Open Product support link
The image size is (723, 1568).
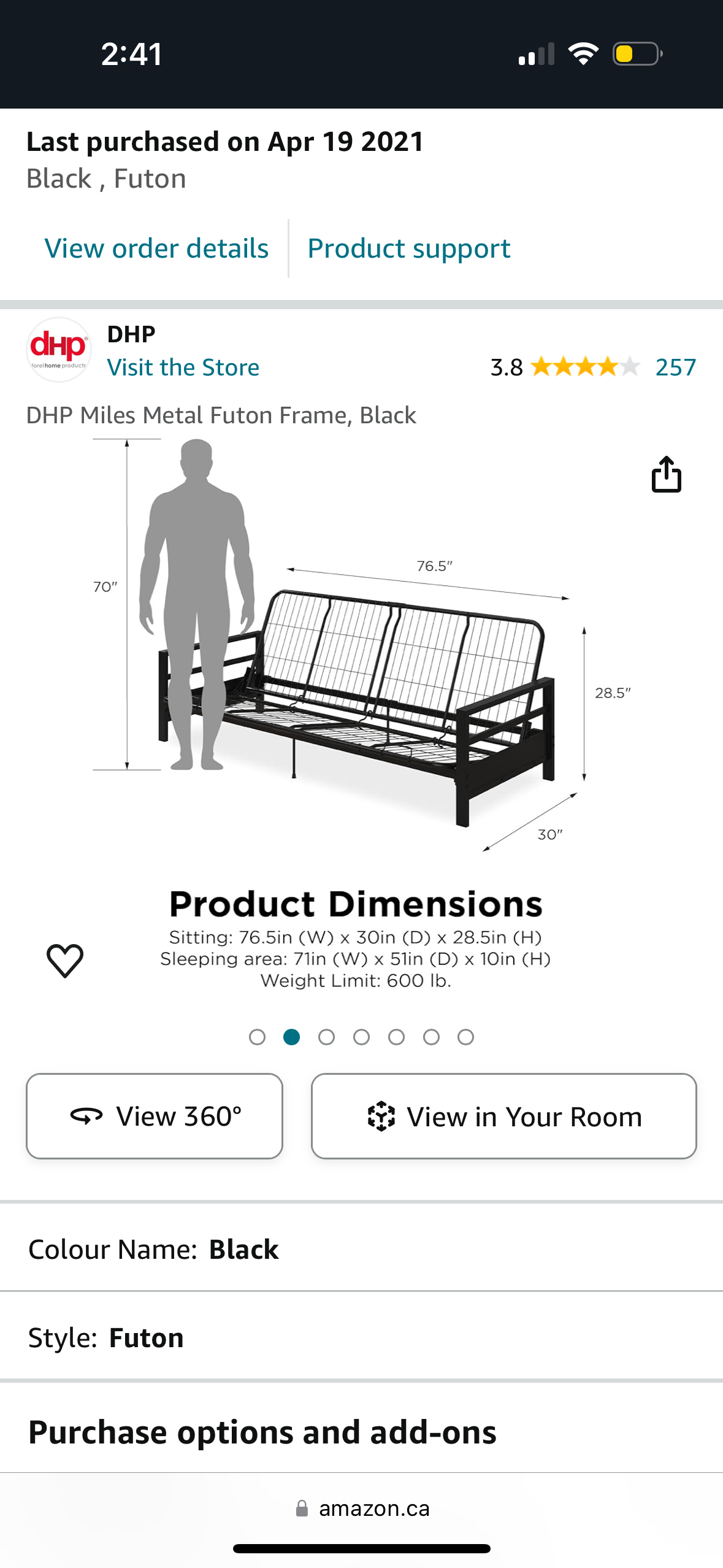pos(408,248)
